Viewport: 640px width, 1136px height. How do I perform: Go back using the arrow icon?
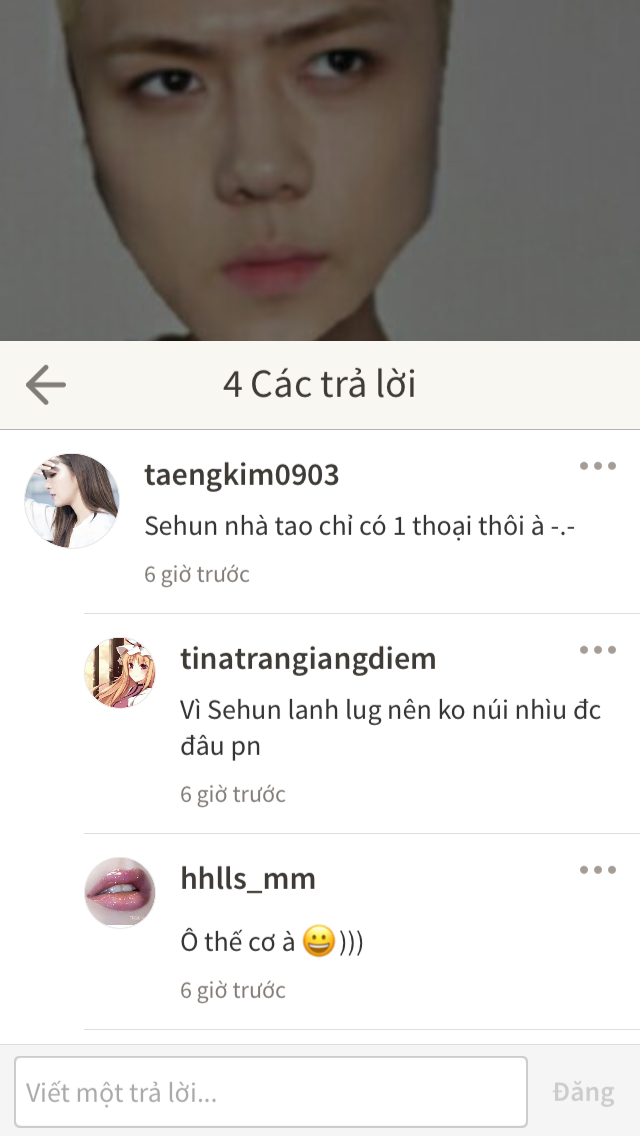click(46, 384)
